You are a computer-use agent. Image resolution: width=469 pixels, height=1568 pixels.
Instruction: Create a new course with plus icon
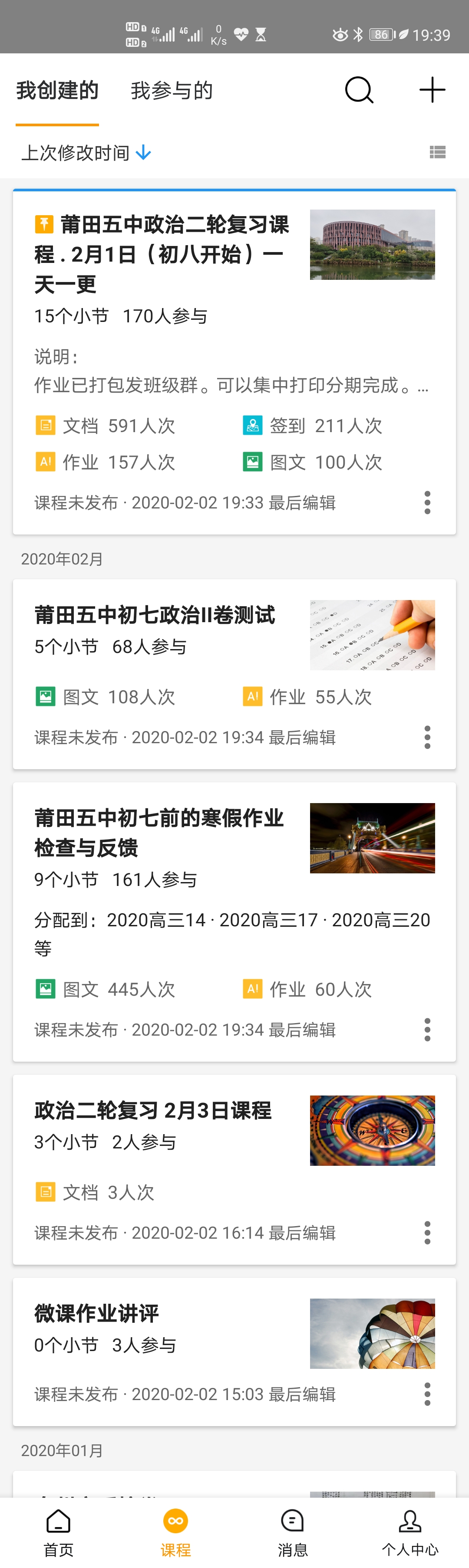(433, 90)
